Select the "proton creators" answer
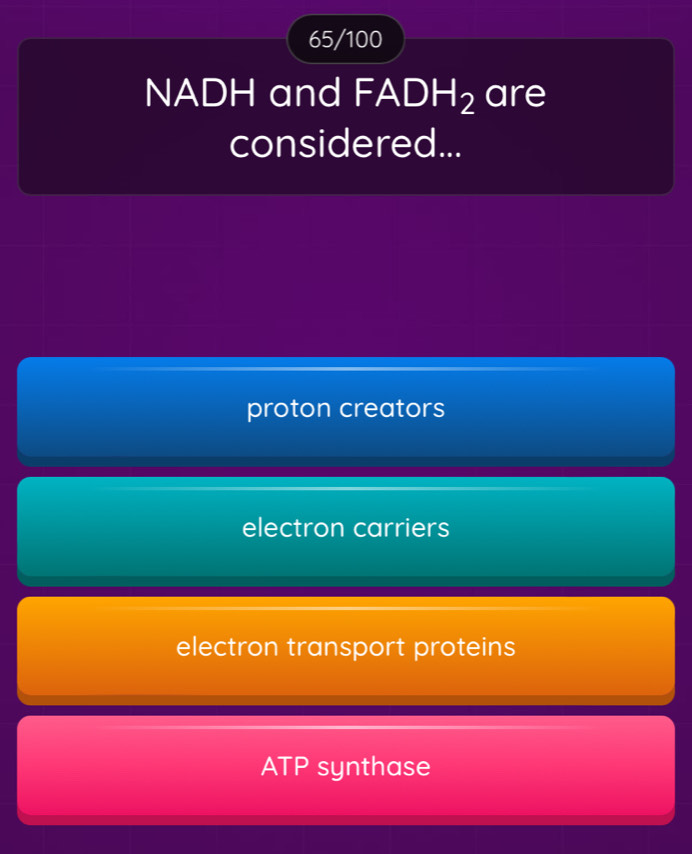The image size is (692, 854). [x=346, y=409]
